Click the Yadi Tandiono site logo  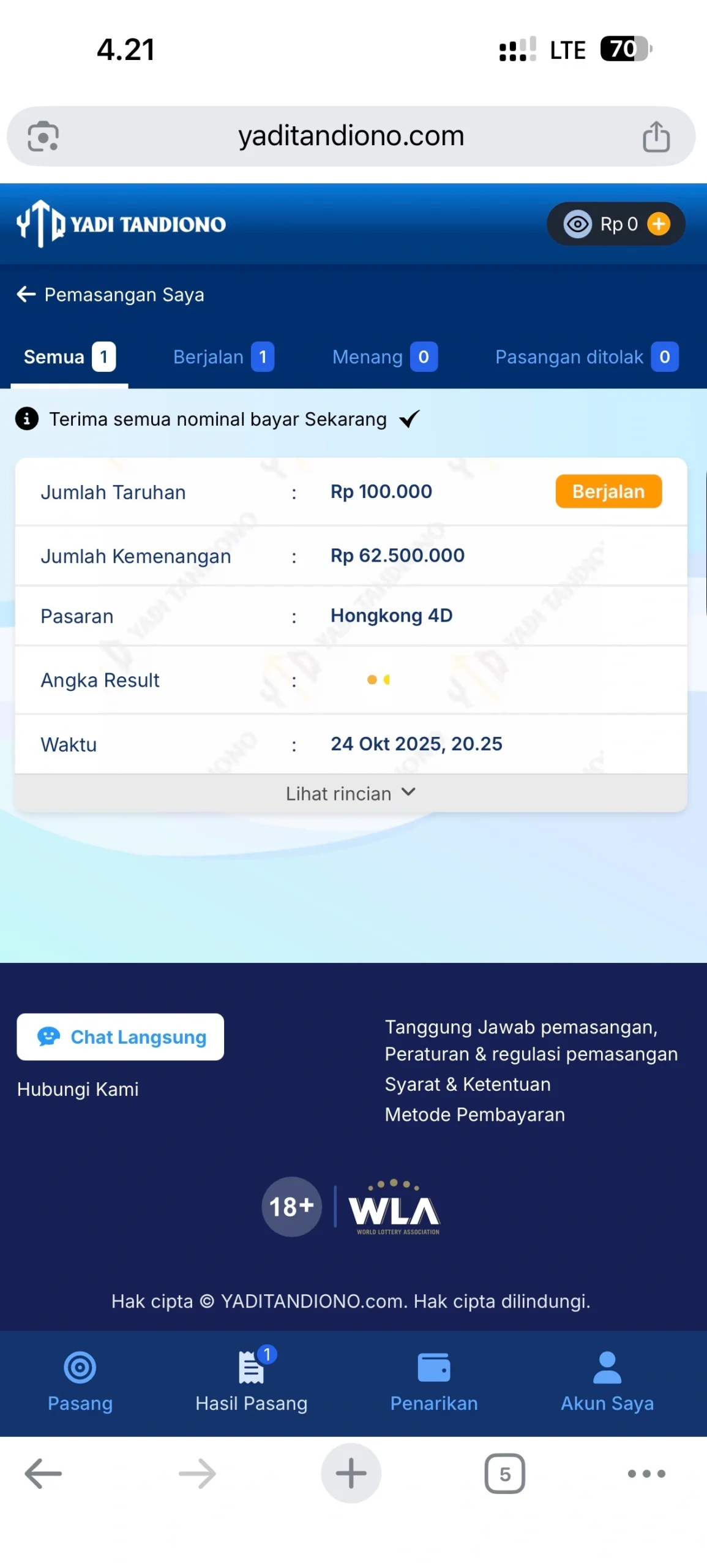[119, 223]
